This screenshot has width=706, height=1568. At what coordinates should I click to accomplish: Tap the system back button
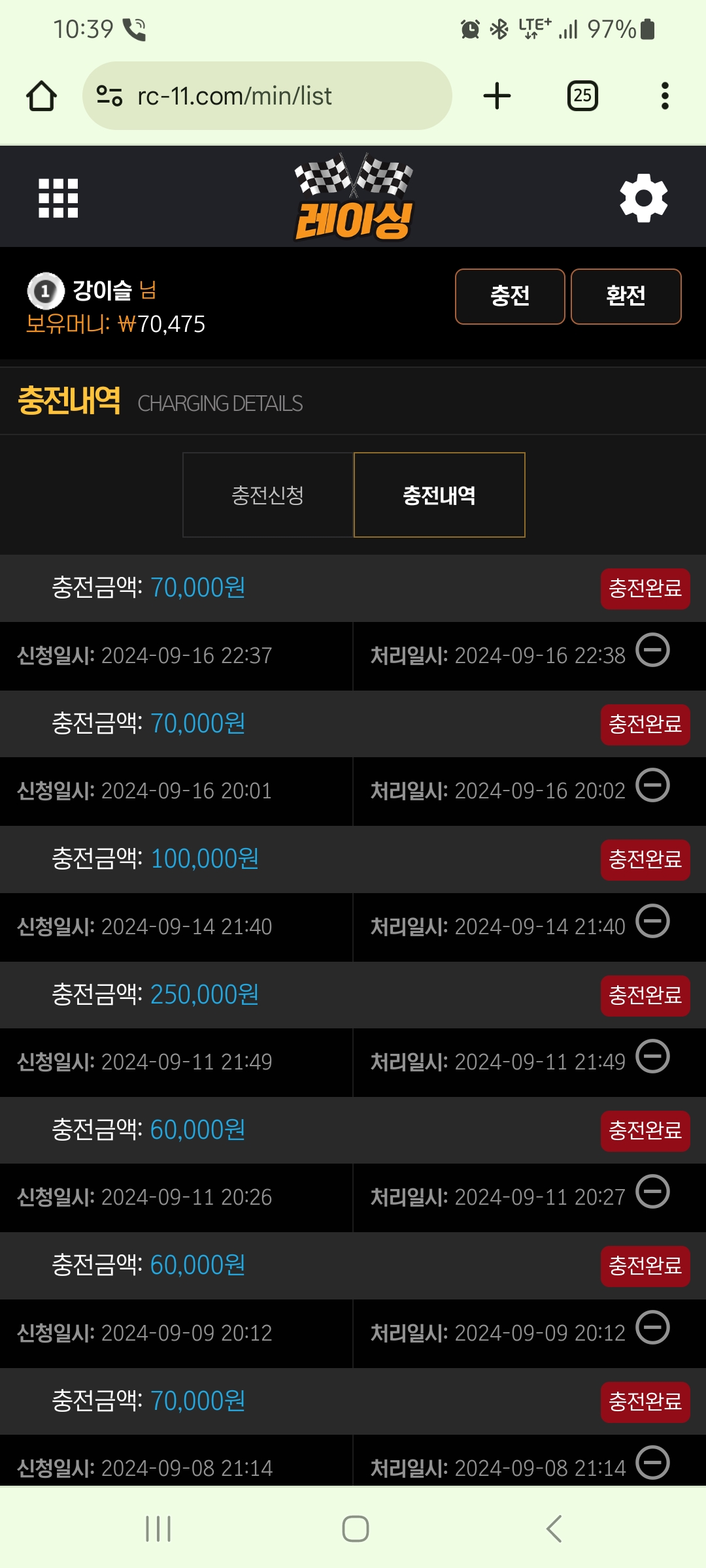[x=554, y=1529]
